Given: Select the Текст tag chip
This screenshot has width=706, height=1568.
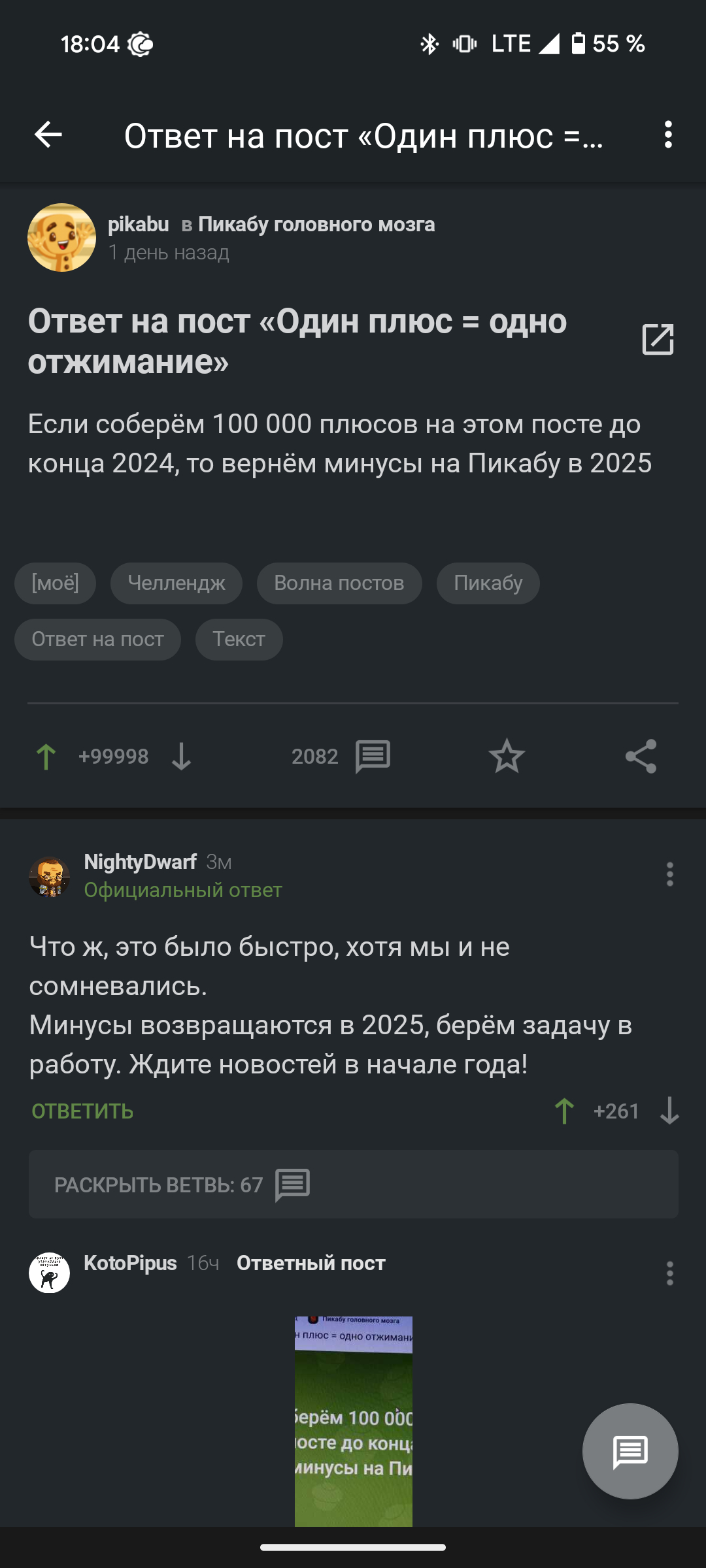Looking at the screenshot, I should click(239, 639).
